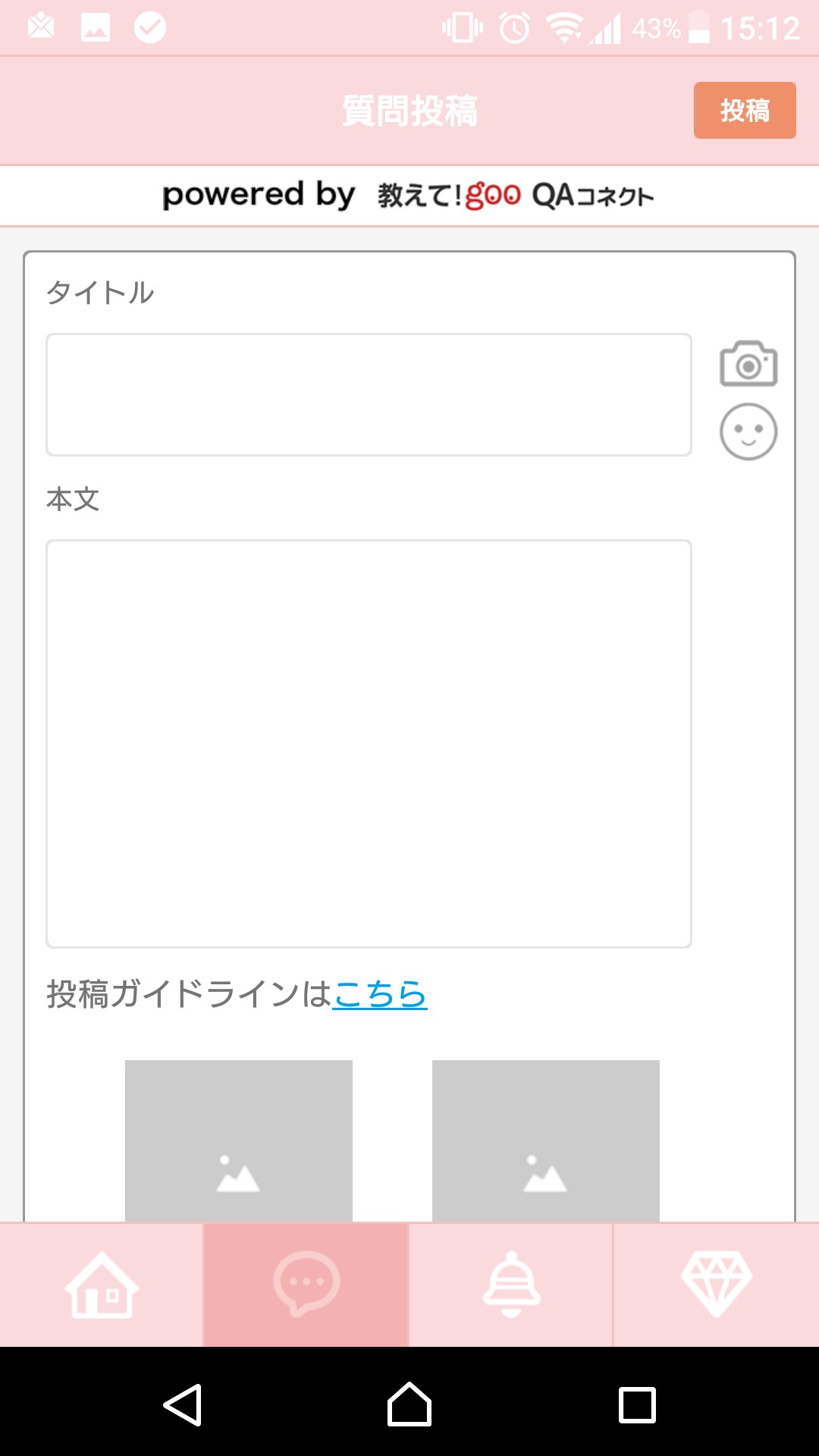The image size is (819, 1456).
Task: Go to the home tab
Action: (x=102, y=1285)
